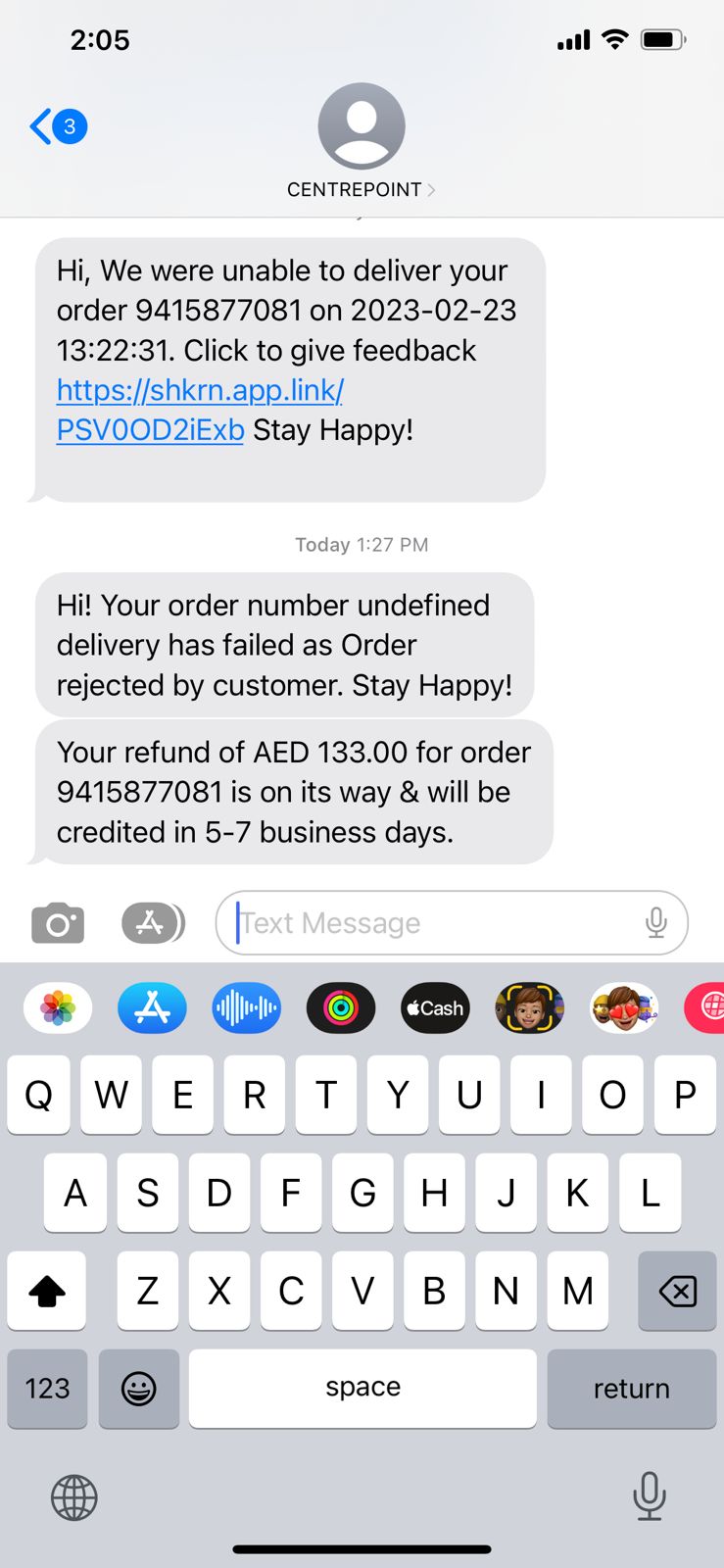Switch the keyboard to numbers with 123
Viewport: 724px width, 1568px height.
(47, 1389)
